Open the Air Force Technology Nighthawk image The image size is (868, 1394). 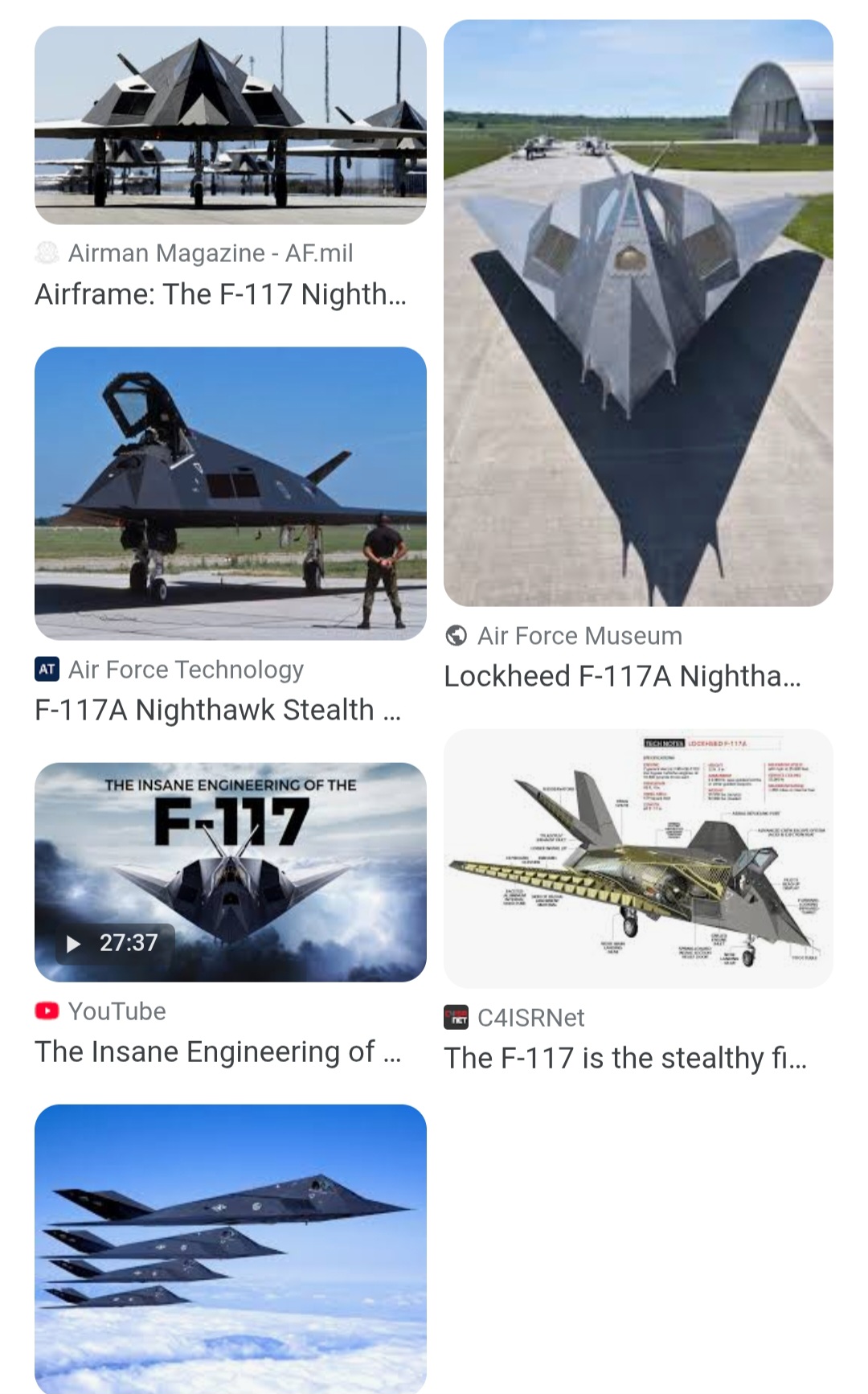pyautogui.click(x=231, y=494)
